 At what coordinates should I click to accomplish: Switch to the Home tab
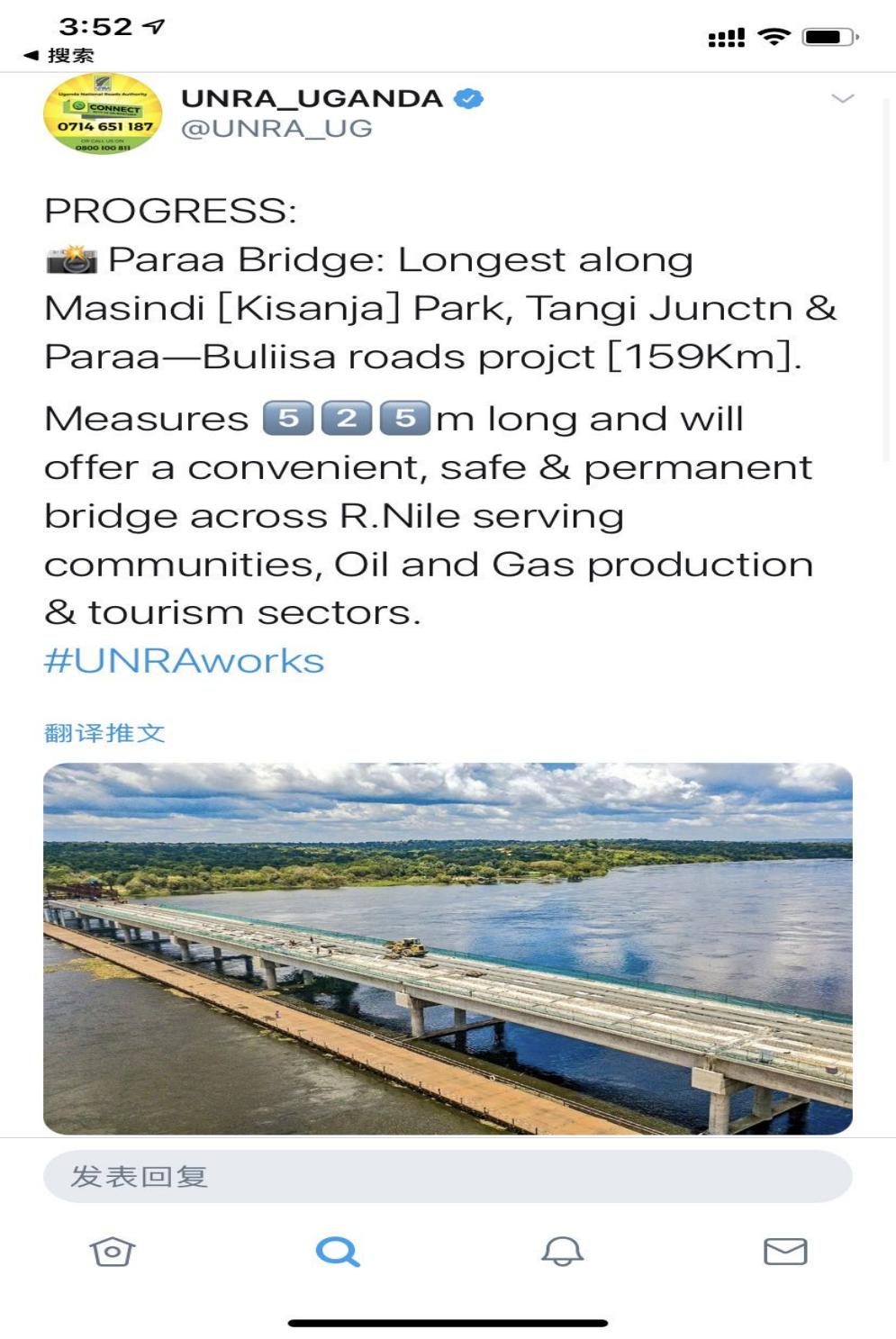point(113,1251)
